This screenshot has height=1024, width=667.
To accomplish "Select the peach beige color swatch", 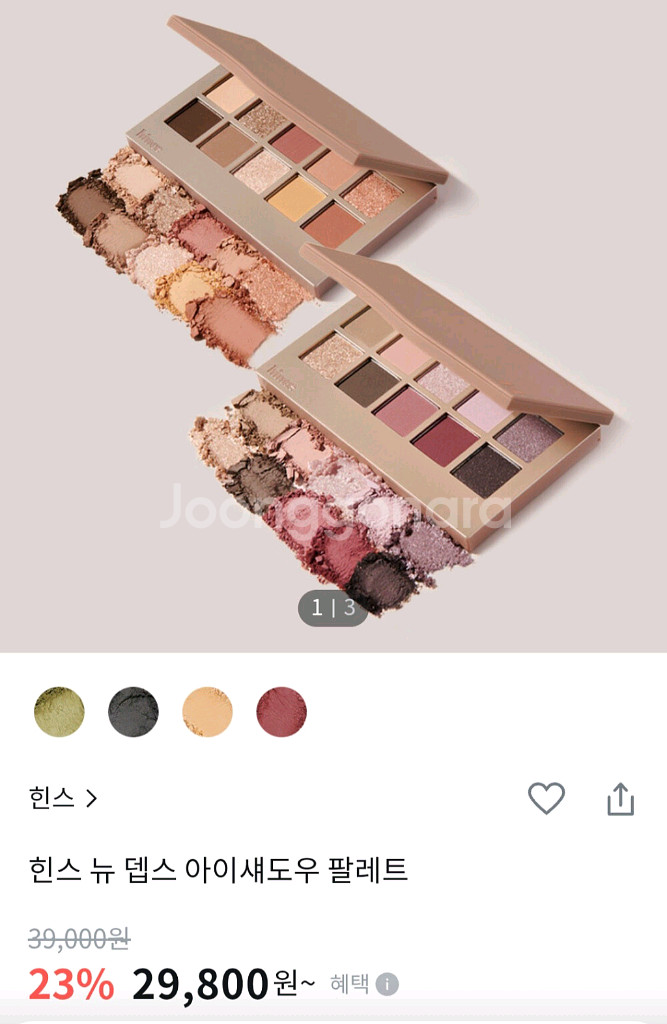I will point(207,712).
